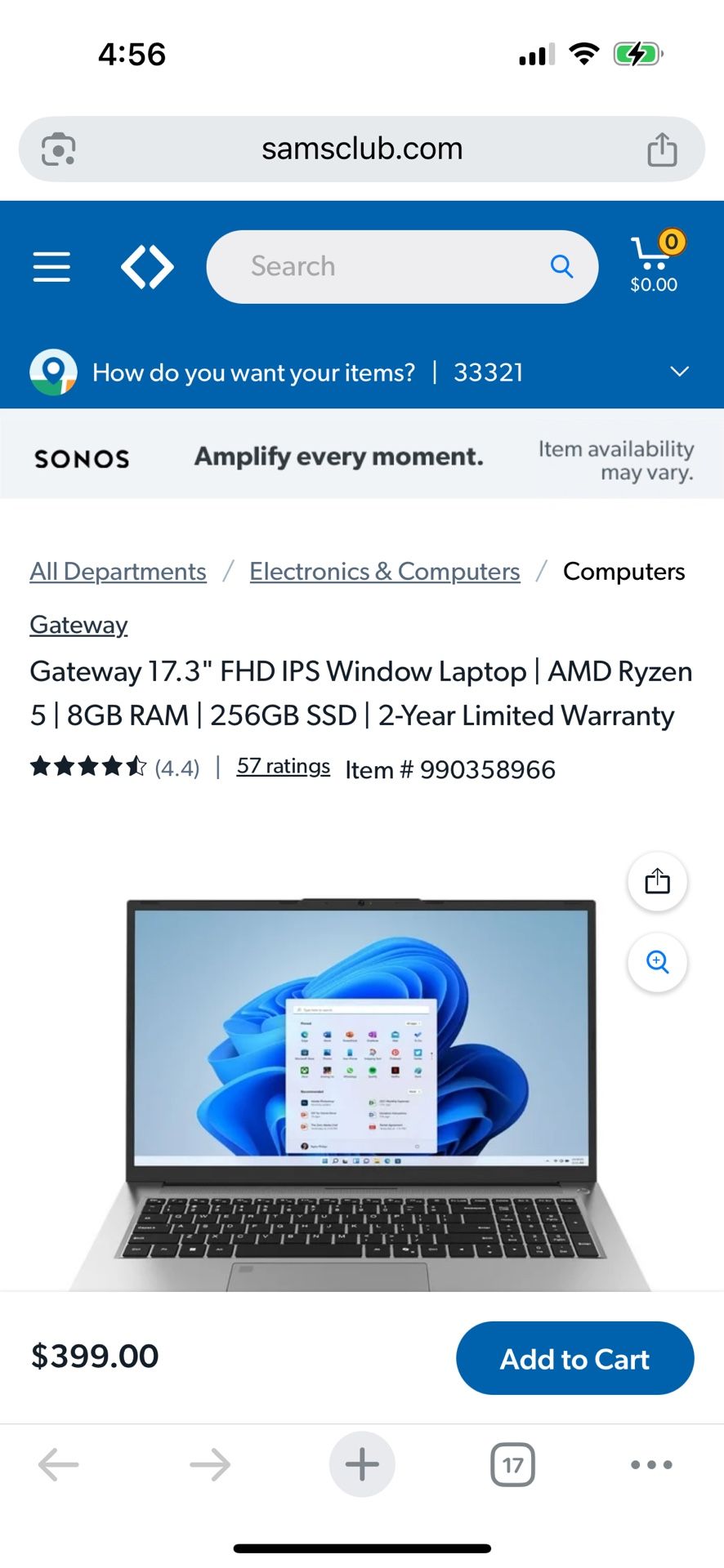Show the 17 open tabs

coord(512,1464)
